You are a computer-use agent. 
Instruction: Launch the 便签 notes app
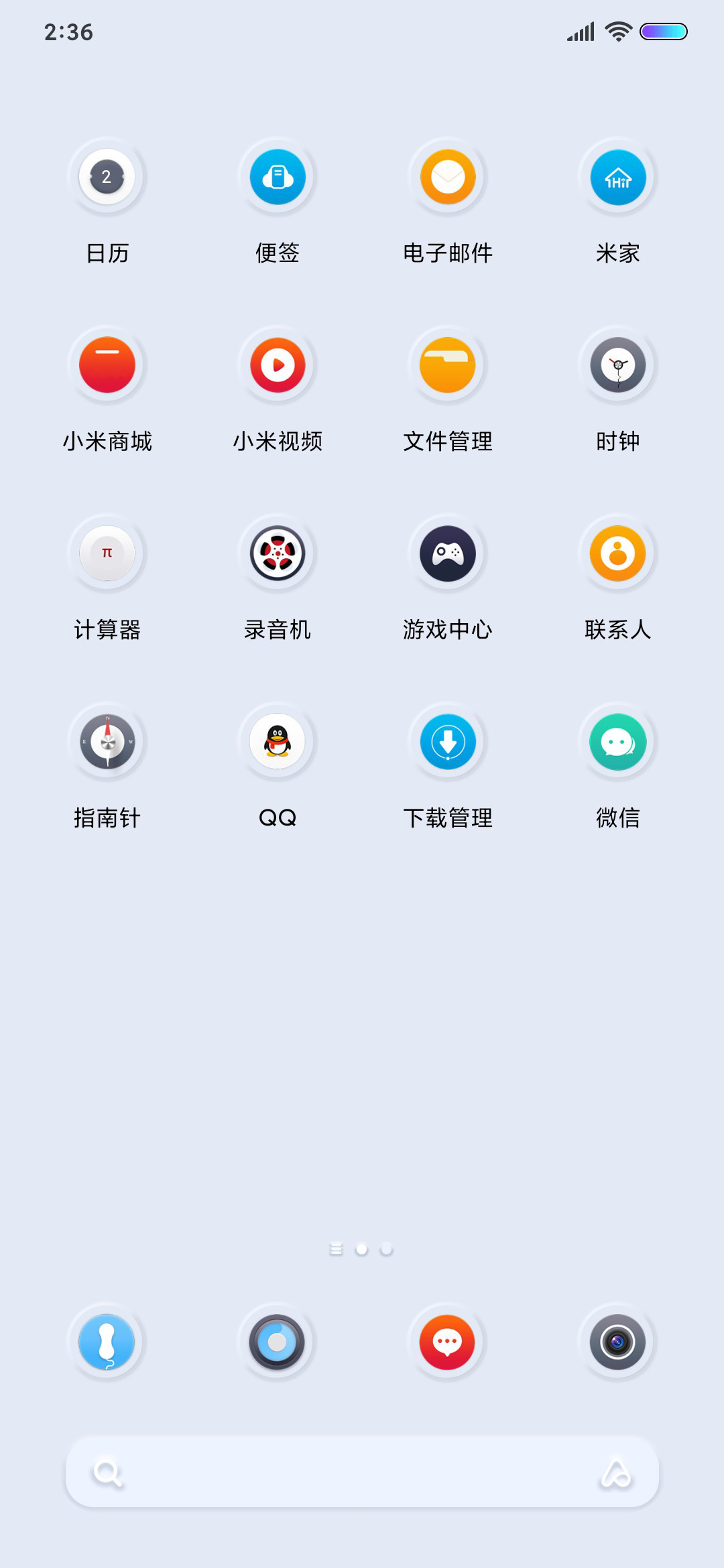tap(278, 177)
